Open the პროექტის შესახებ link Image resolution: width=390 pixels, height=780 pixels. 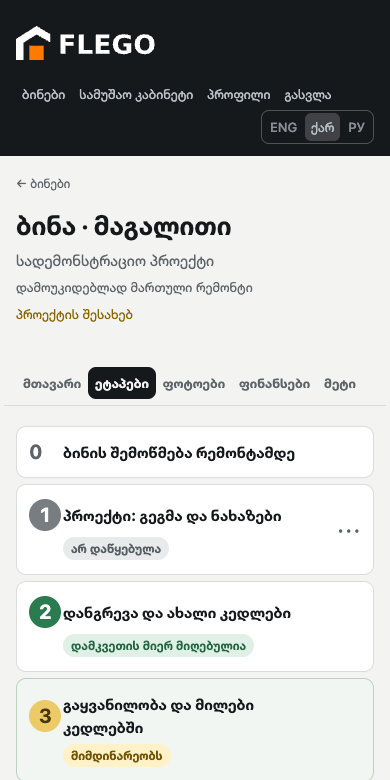pos(75,315)
